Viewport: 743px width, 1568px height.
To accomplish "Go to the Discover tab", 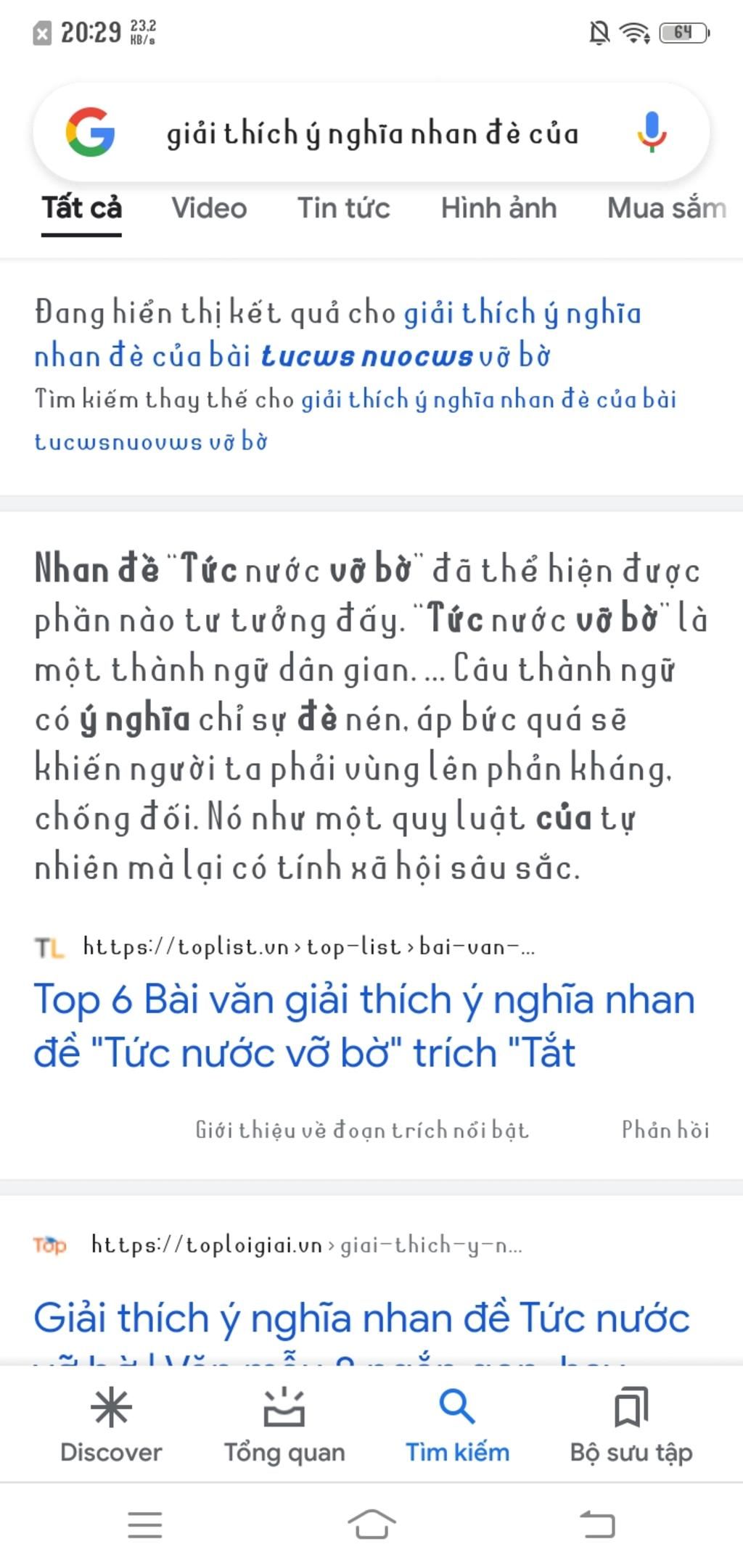I will coord(111,1425).
